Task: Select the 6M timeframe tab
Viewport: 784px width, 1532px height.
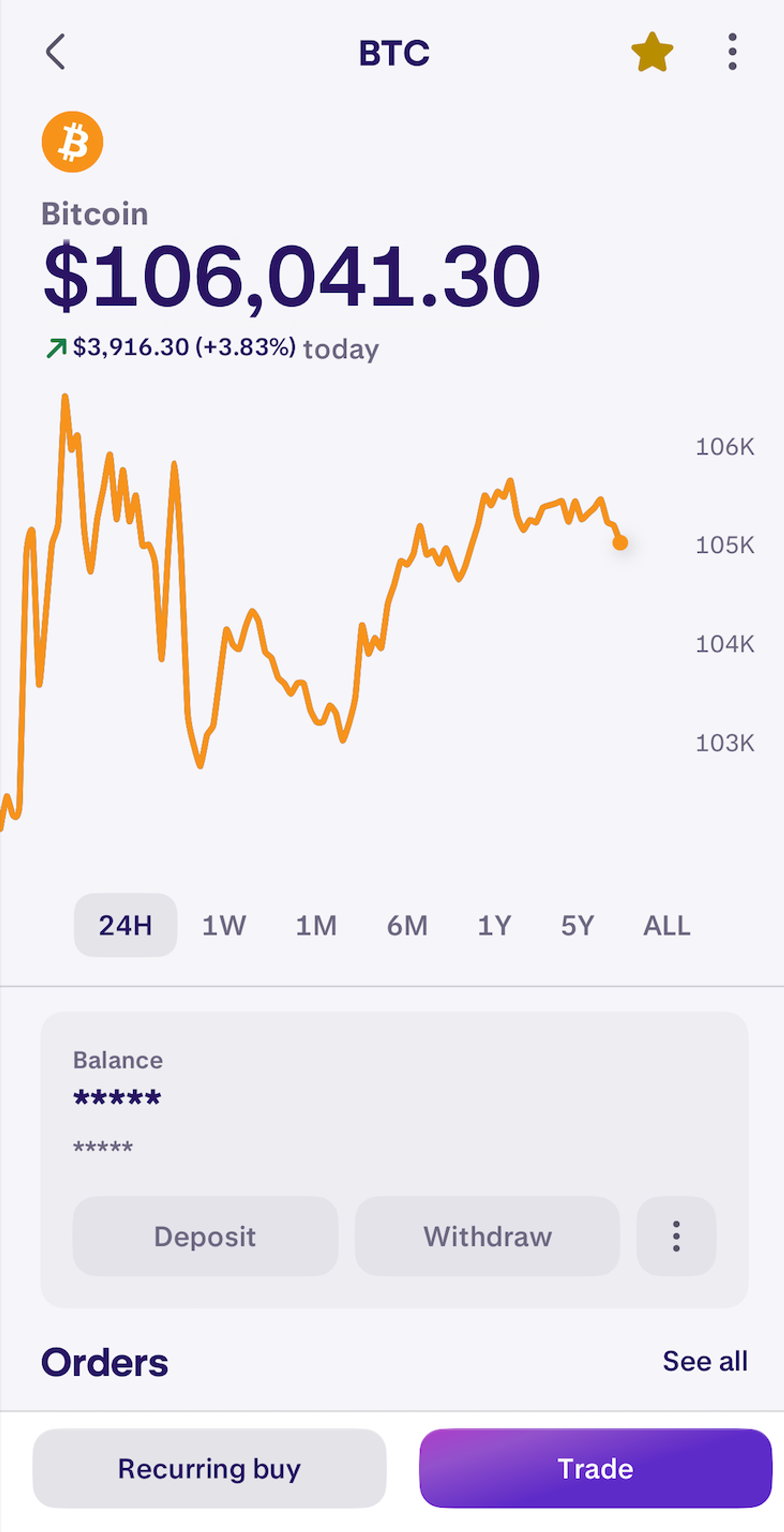Action: pos(407,925)
